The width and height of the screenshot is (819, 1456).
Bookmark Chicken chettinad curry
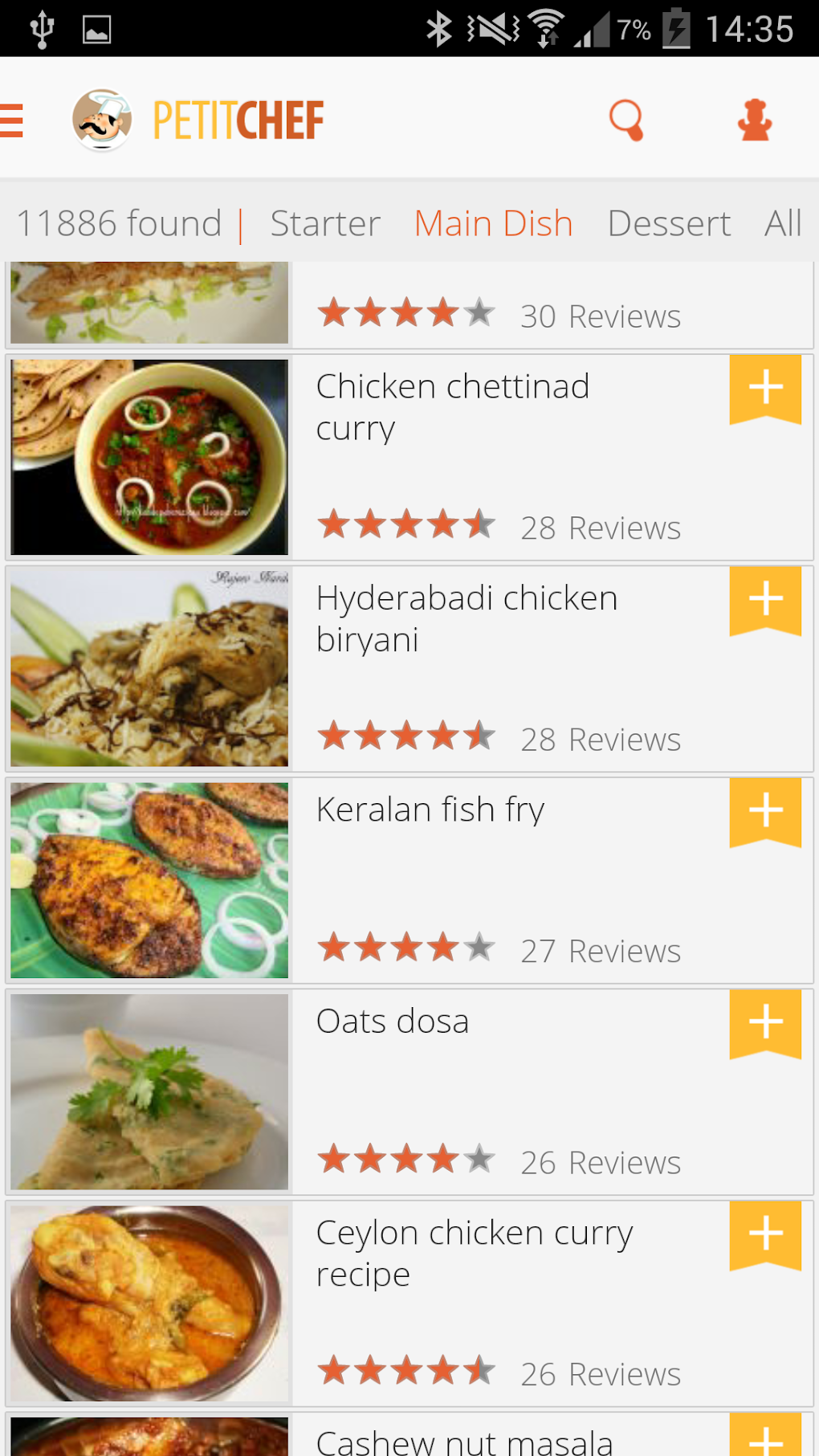pos(765,389)
